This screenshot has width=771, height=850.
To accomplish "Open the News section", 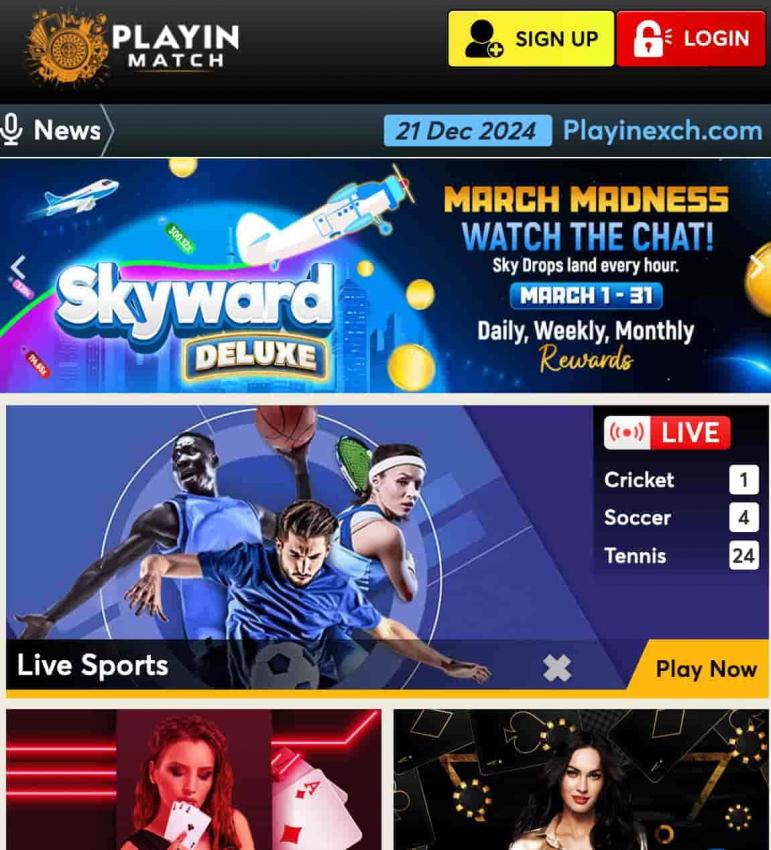I will pos(55,130).
